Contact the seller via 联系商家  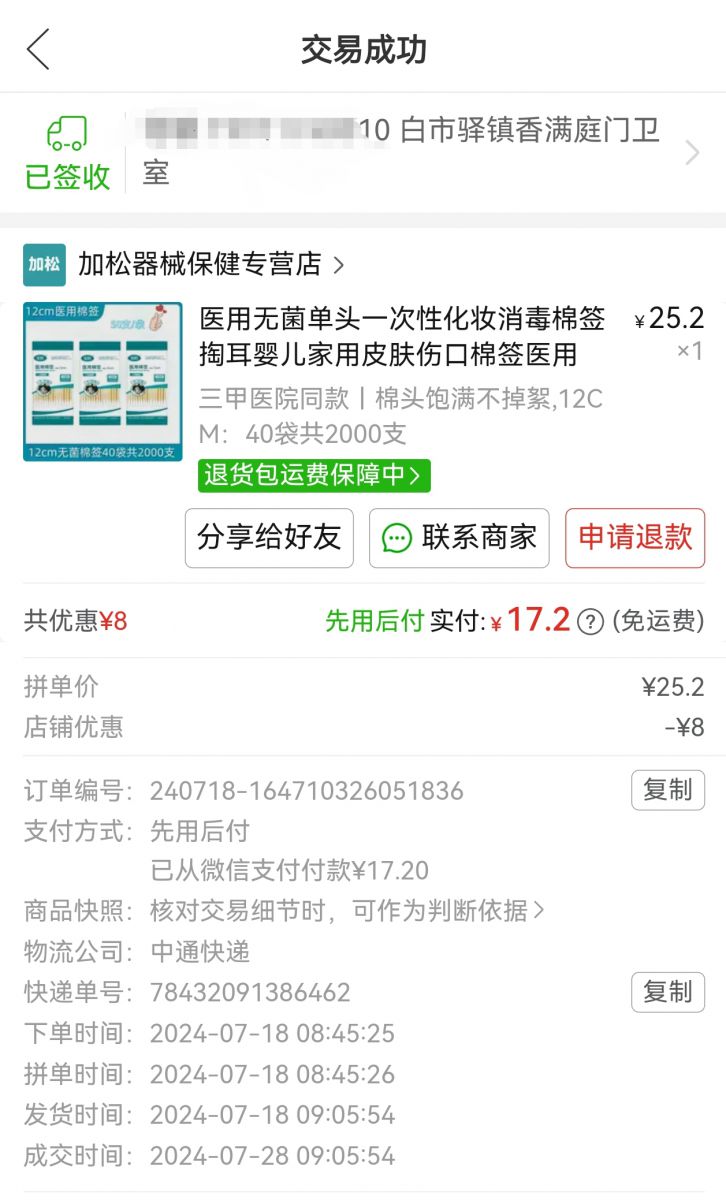459,538
